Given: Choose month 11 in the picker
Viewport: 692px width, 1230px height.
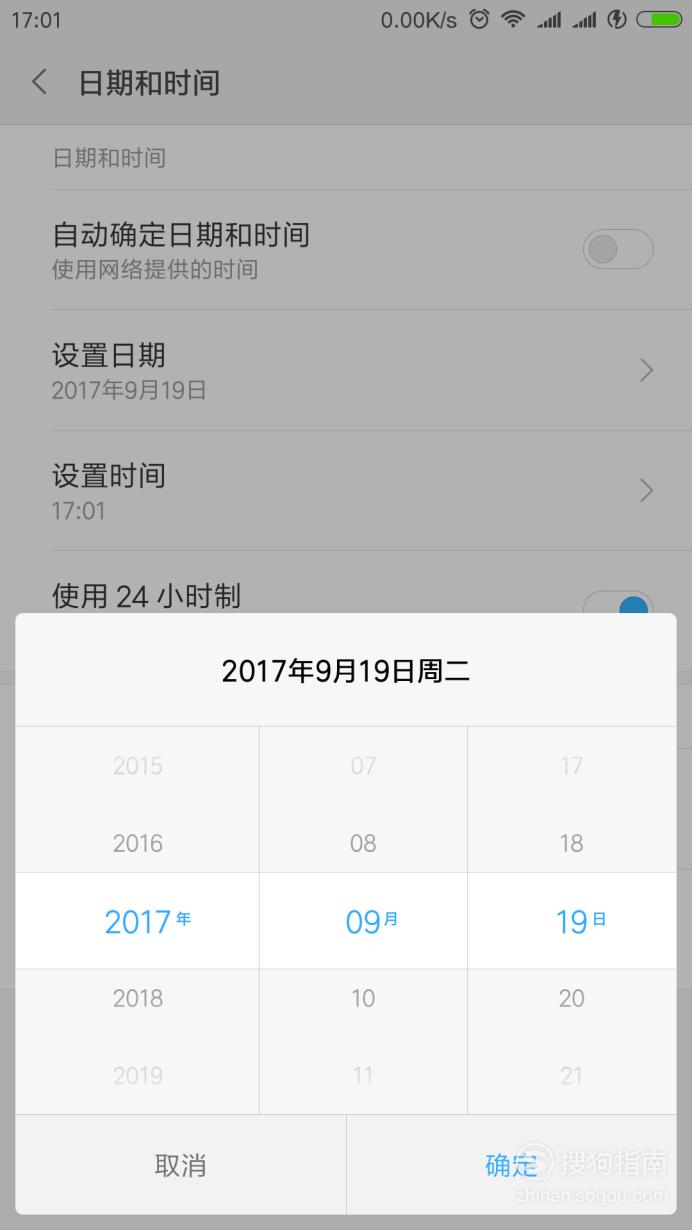Looking at the screenshot, I should tap(363, 1076).
